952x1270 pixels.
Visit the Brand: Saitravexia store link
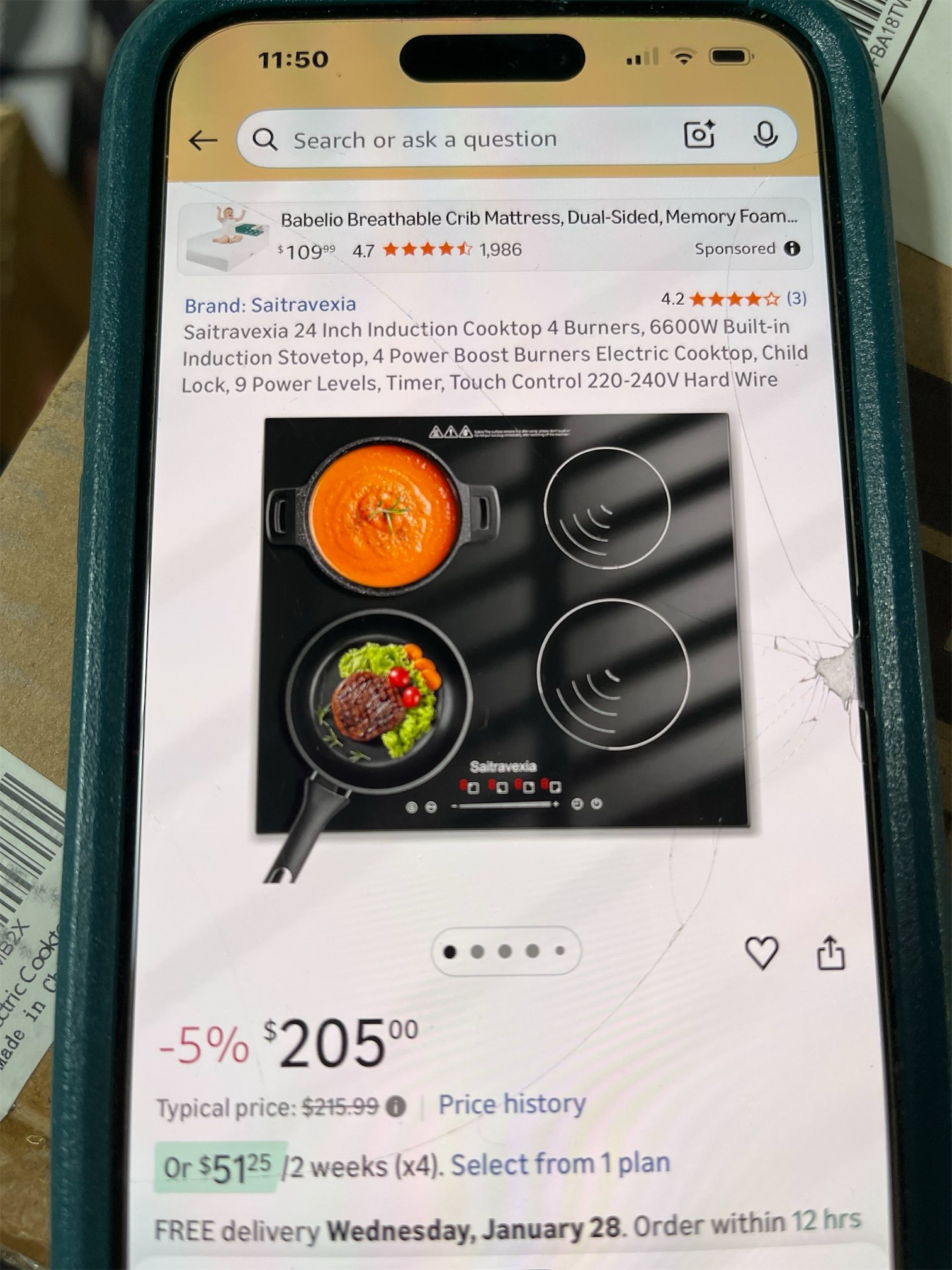(x=271, y=305)
